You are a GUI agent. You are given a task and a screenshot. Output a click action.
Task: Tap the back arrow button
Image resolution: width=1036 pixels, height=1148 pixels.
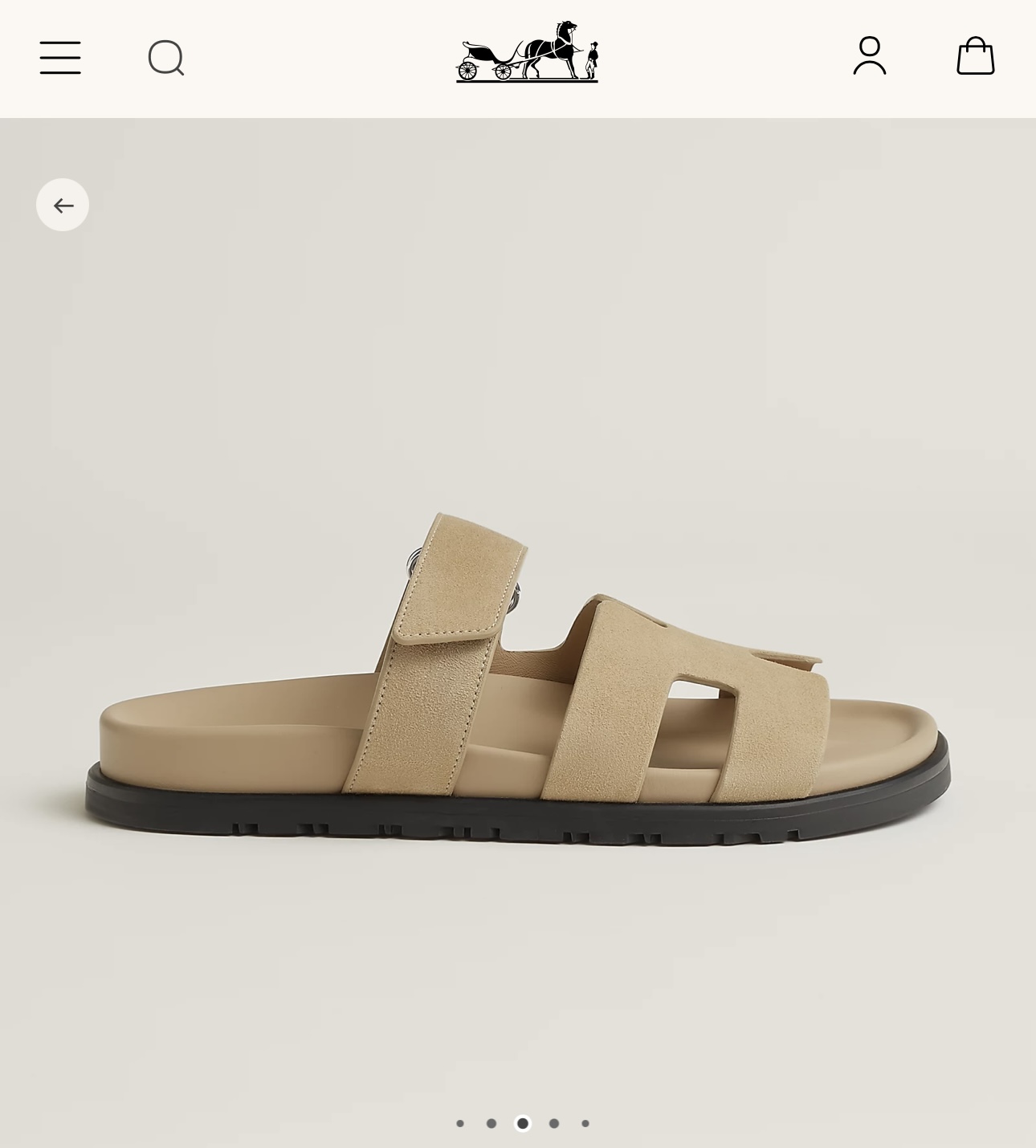pyautogui.click(x=63, y=205)
